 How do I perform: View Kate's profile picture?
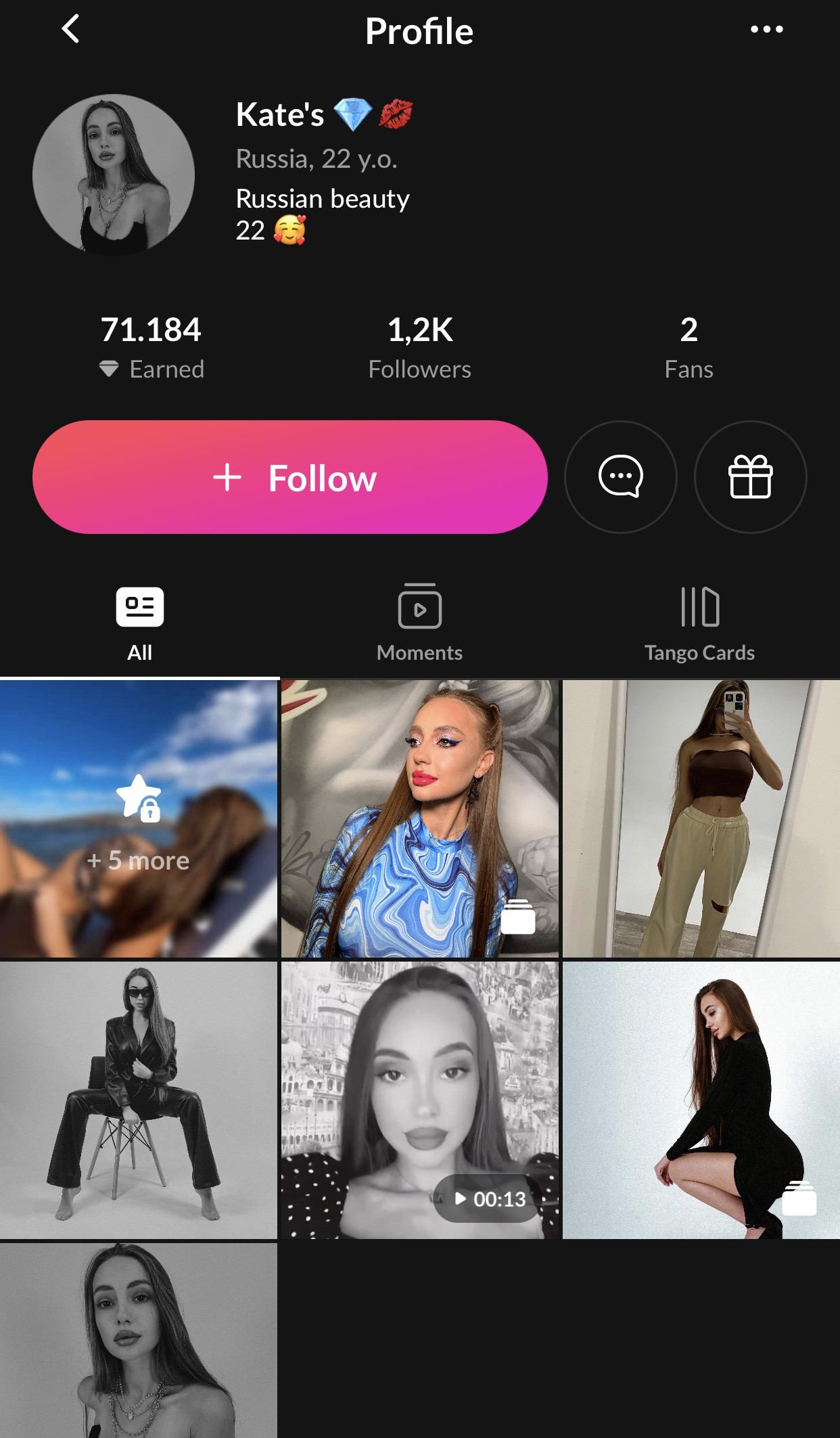point(114,175)
